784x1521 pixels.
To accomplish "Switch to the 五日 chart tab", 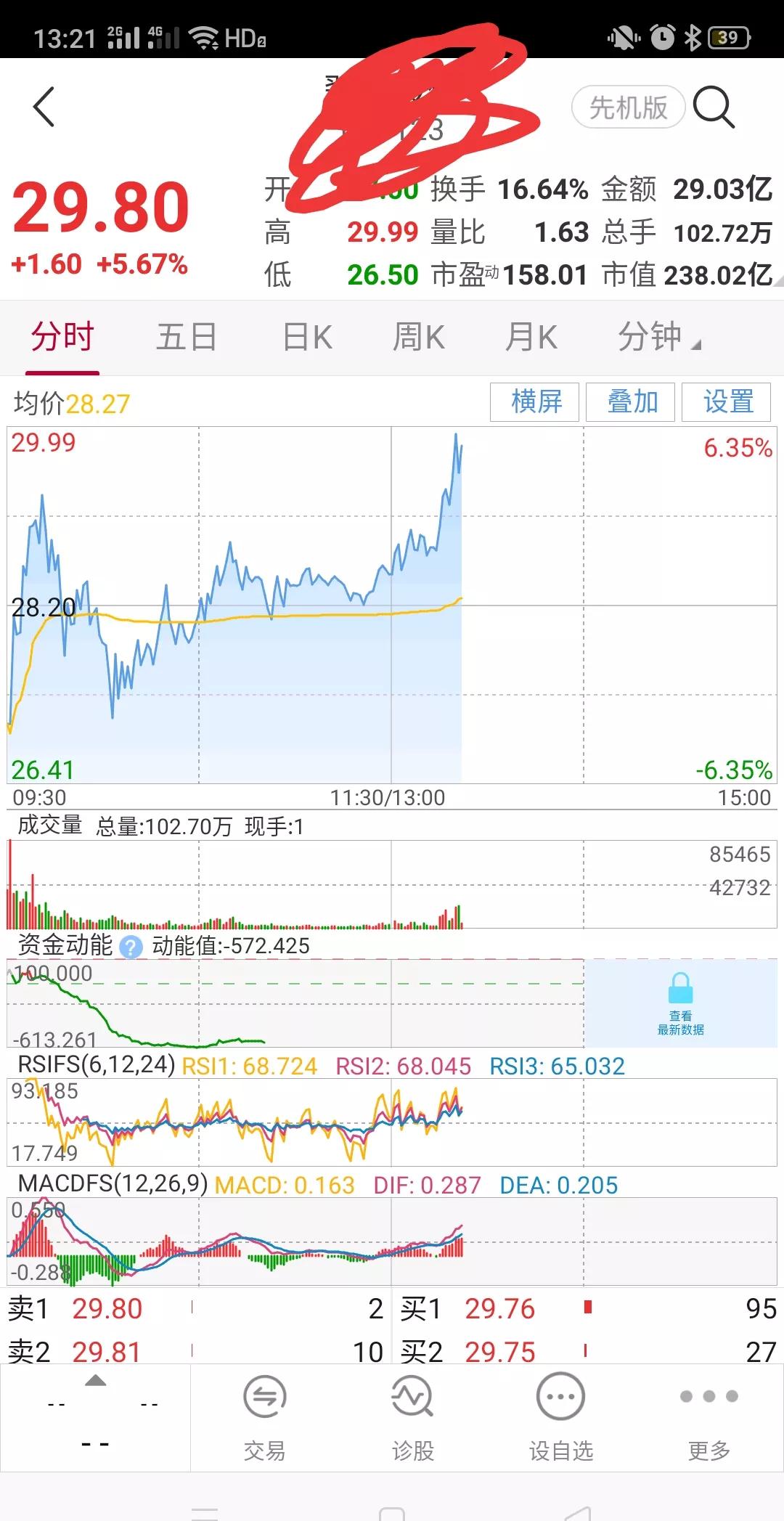I will click(187, 338).
